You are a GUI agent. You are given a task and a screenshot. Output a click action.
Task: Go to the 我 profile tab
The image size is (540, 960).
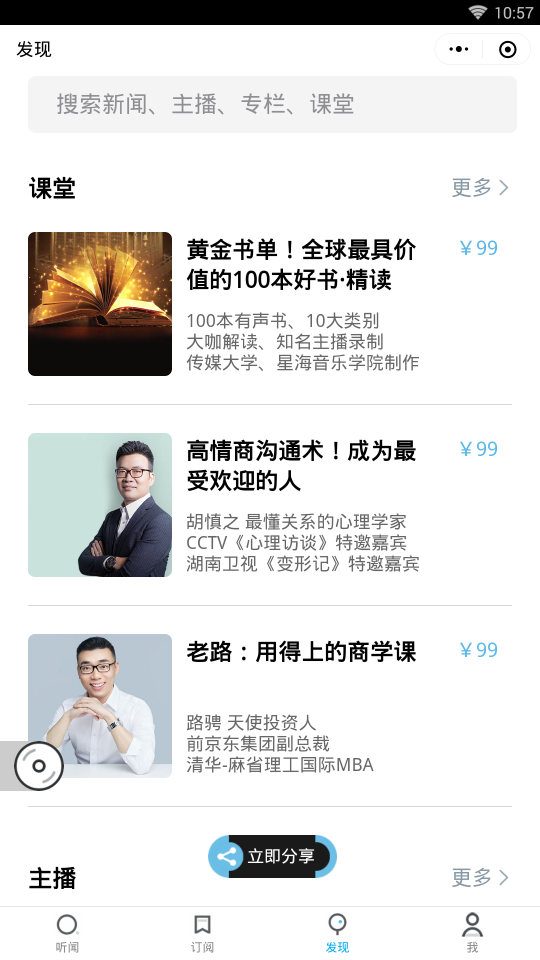(472, 933)
